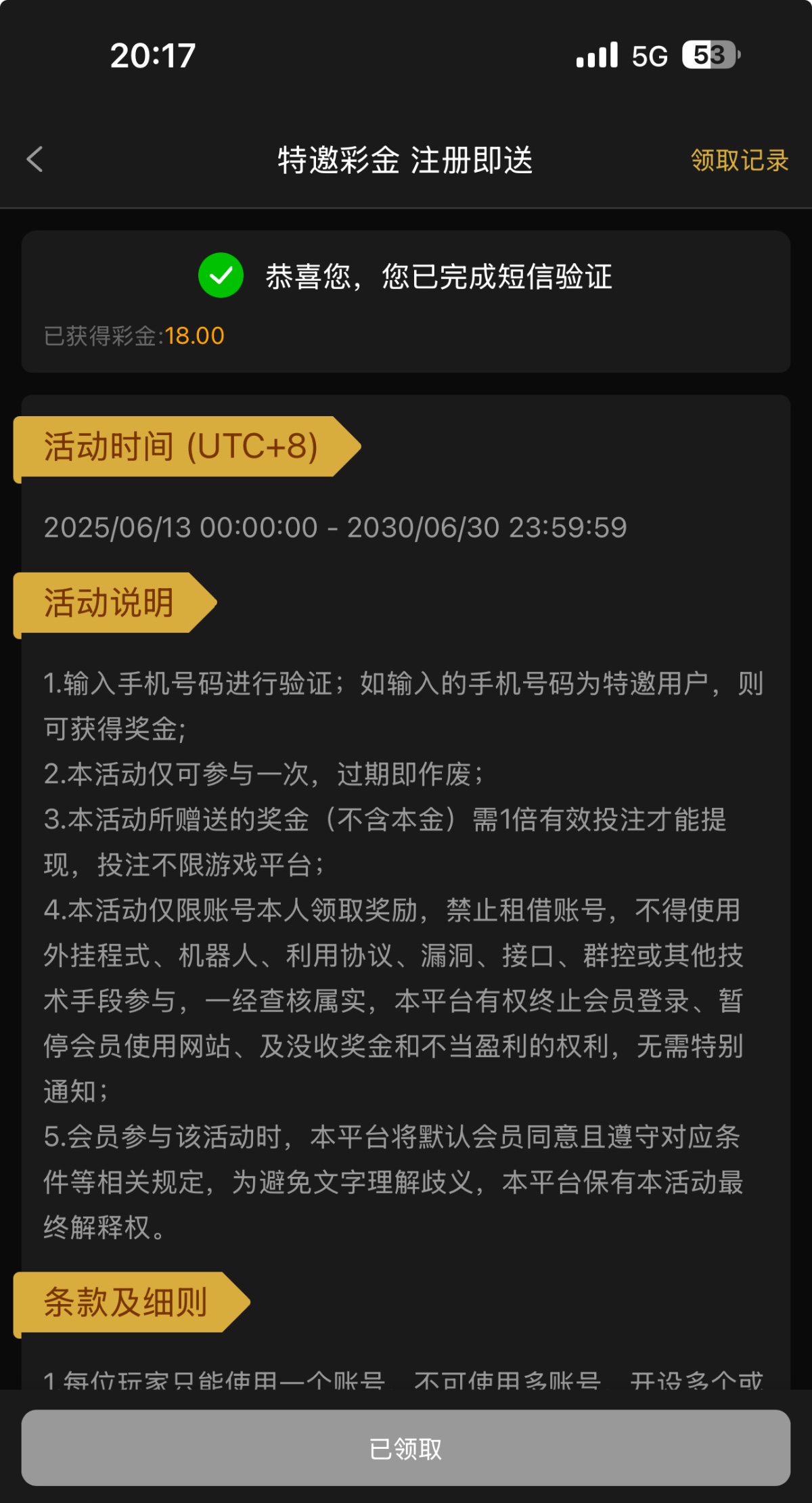Open the 领取记录 claim history page
This screenshot has width=812, height=1503.
738,160
